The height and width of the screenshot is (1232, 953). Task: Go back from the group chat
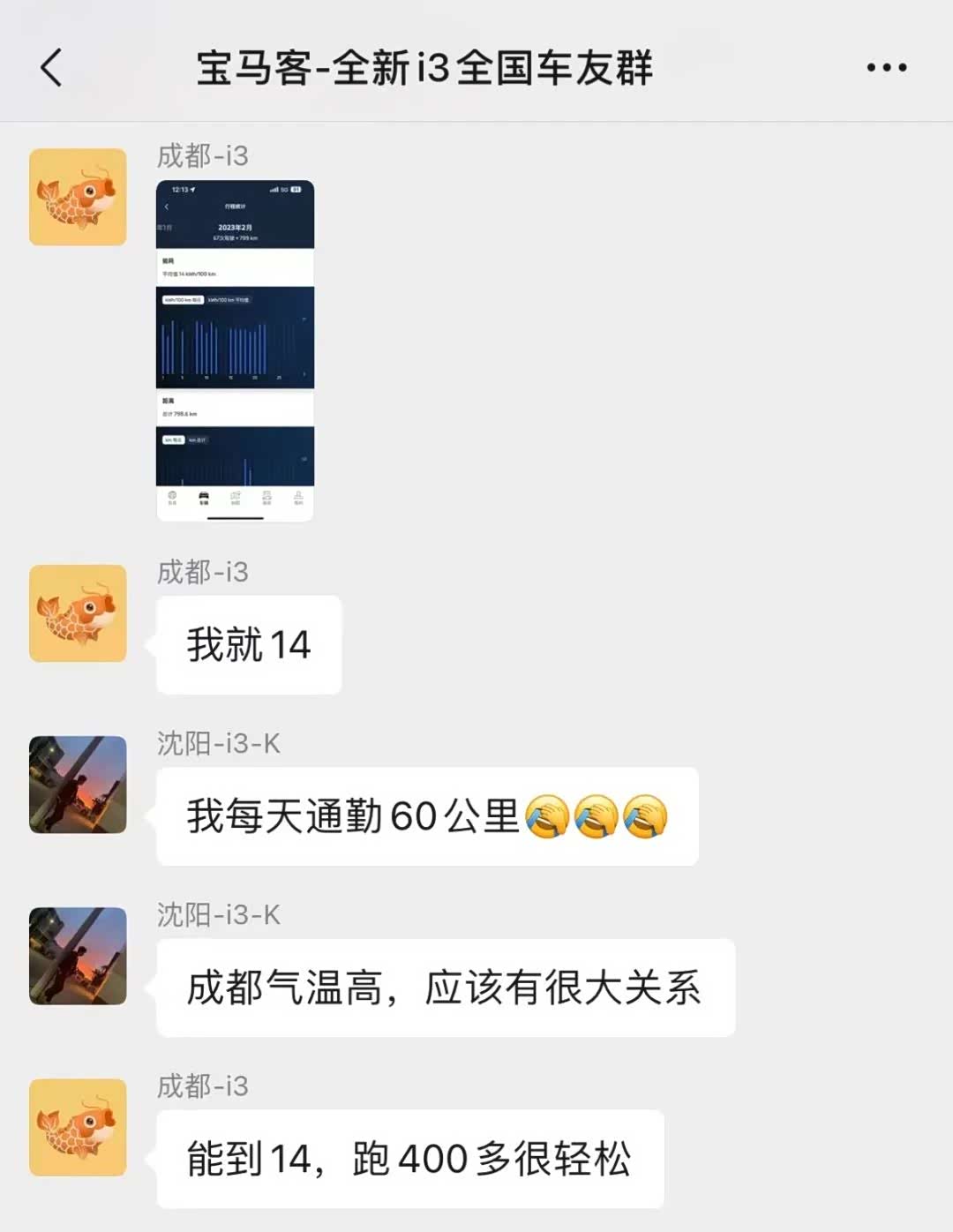point(51,68)
